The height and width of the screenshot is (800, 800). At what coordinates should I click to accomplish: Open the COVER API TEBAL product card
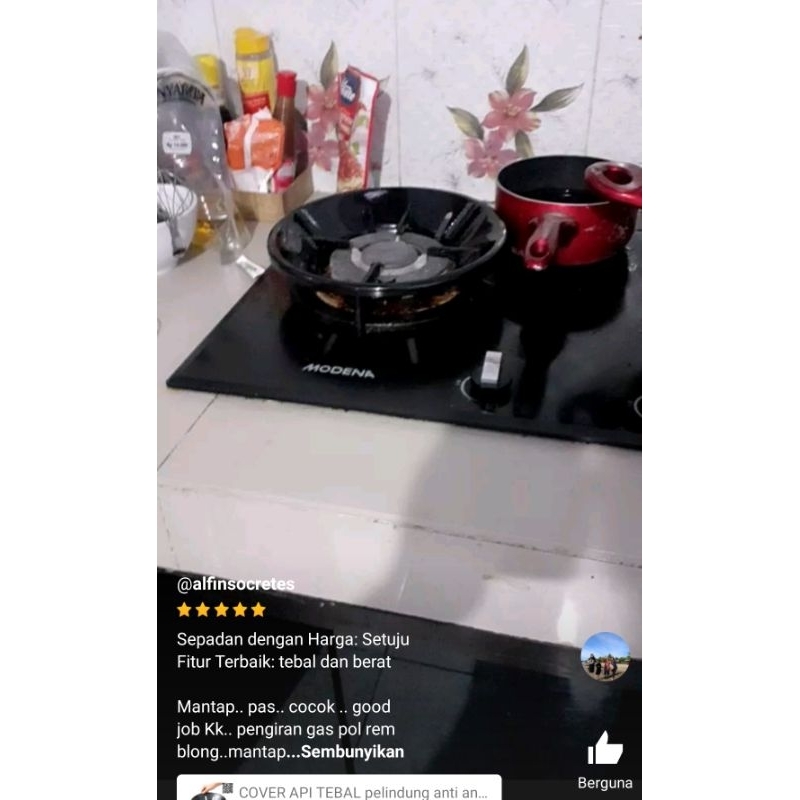[340, 791]
